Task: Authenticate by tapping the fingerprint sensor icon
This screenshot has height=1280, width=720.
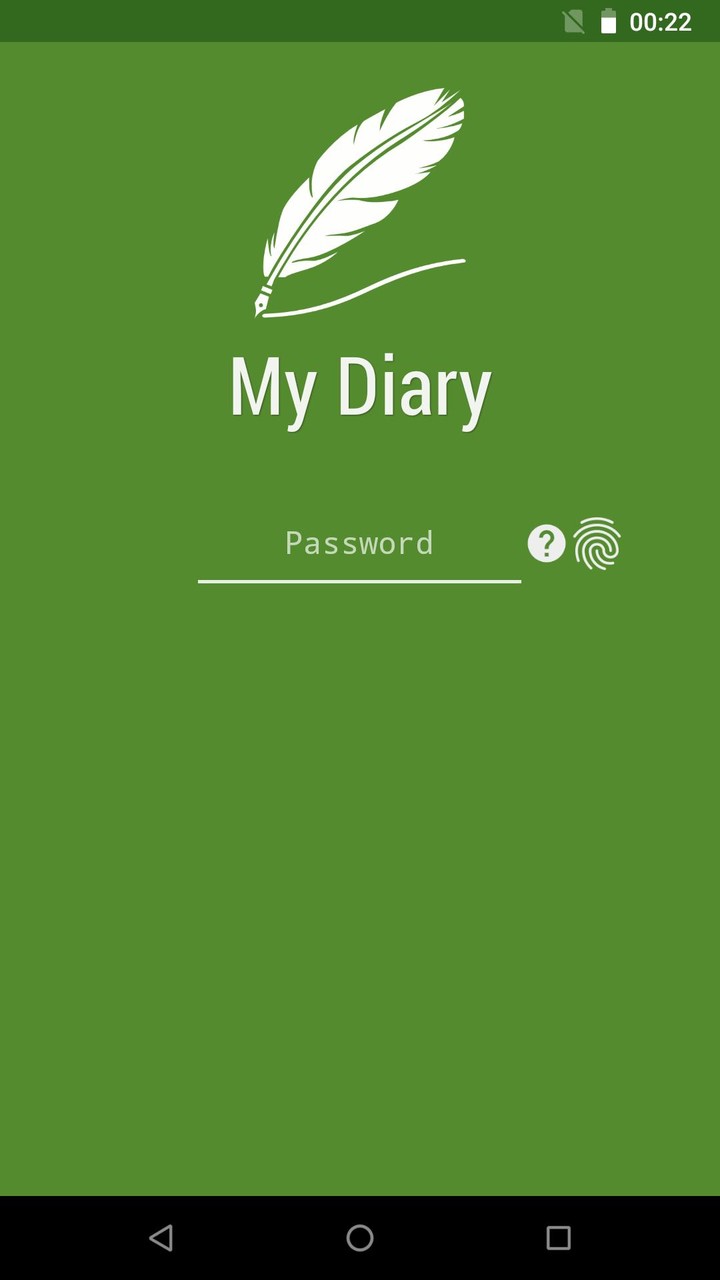Action: click(597, 543)
